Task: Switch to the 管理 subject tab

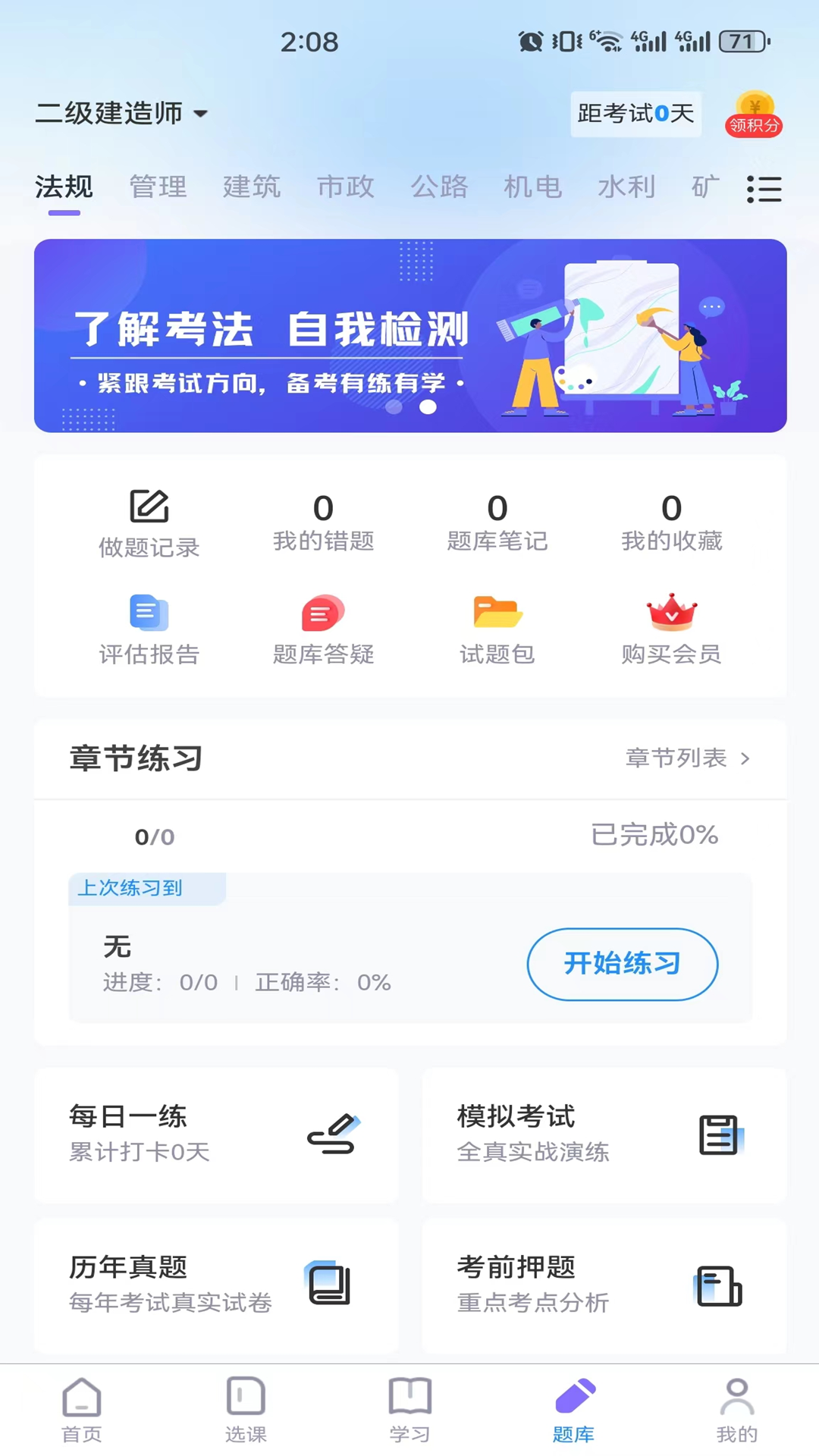Action: (x=157, y=187)
